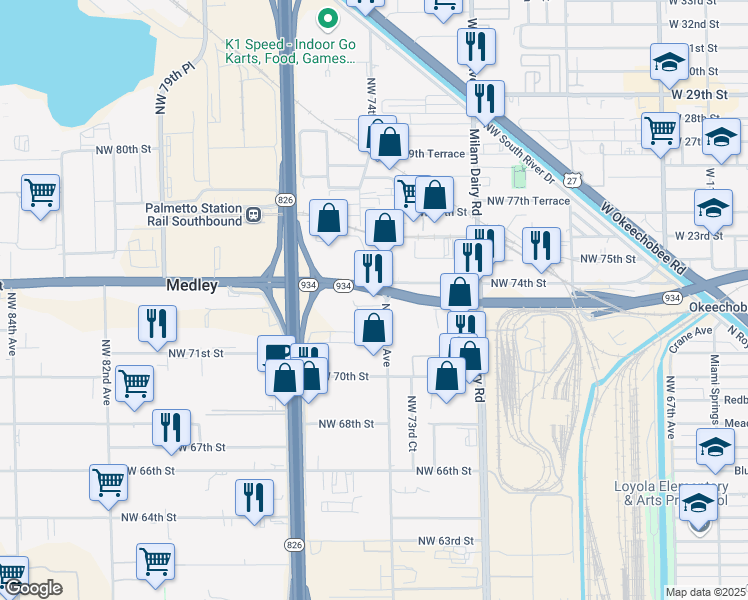Image resolution: width=748 pixels, height=600 pixels.
Task: Tap the grocery cart marker near NW 80th St
Action: (41, 197)
